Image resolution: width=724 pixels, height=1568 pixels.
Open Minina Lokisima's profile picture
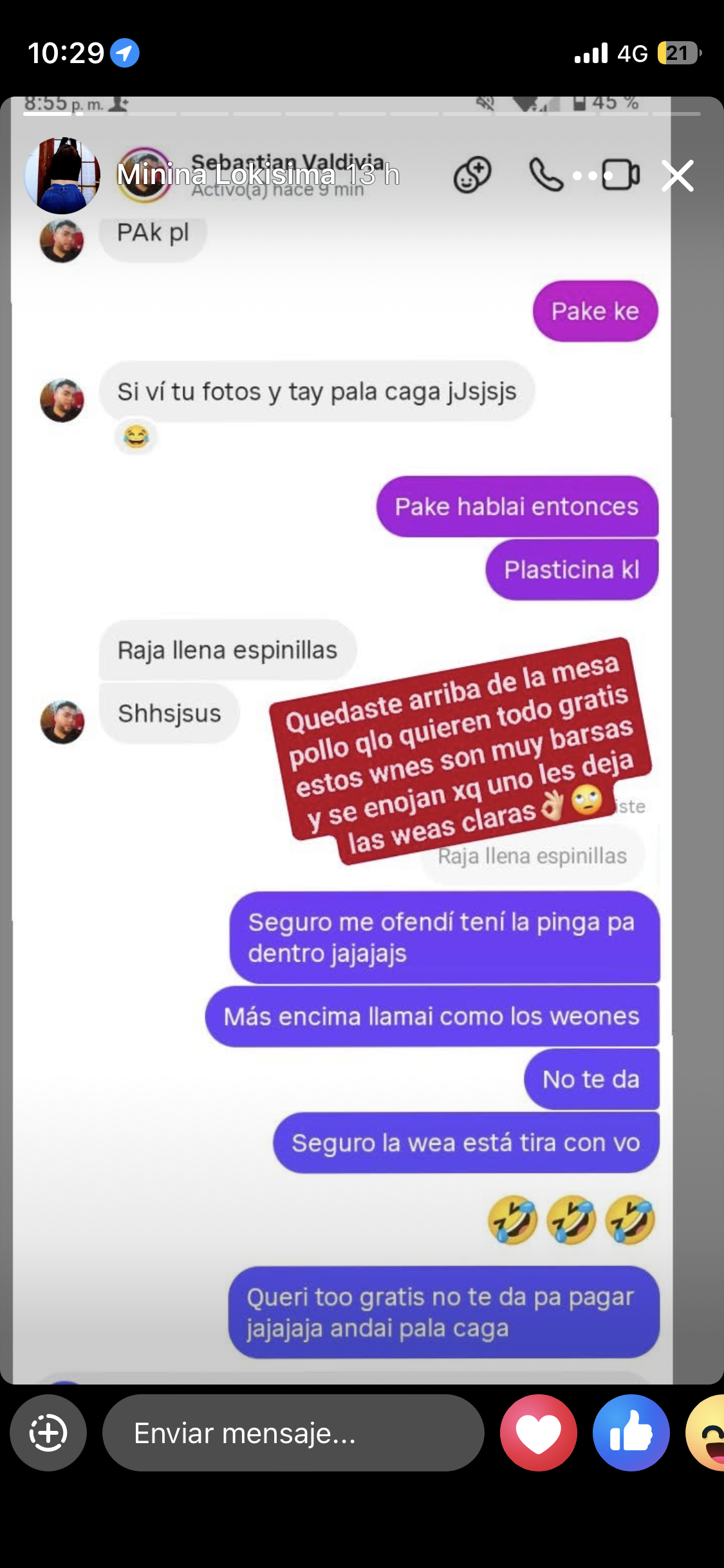62,176
